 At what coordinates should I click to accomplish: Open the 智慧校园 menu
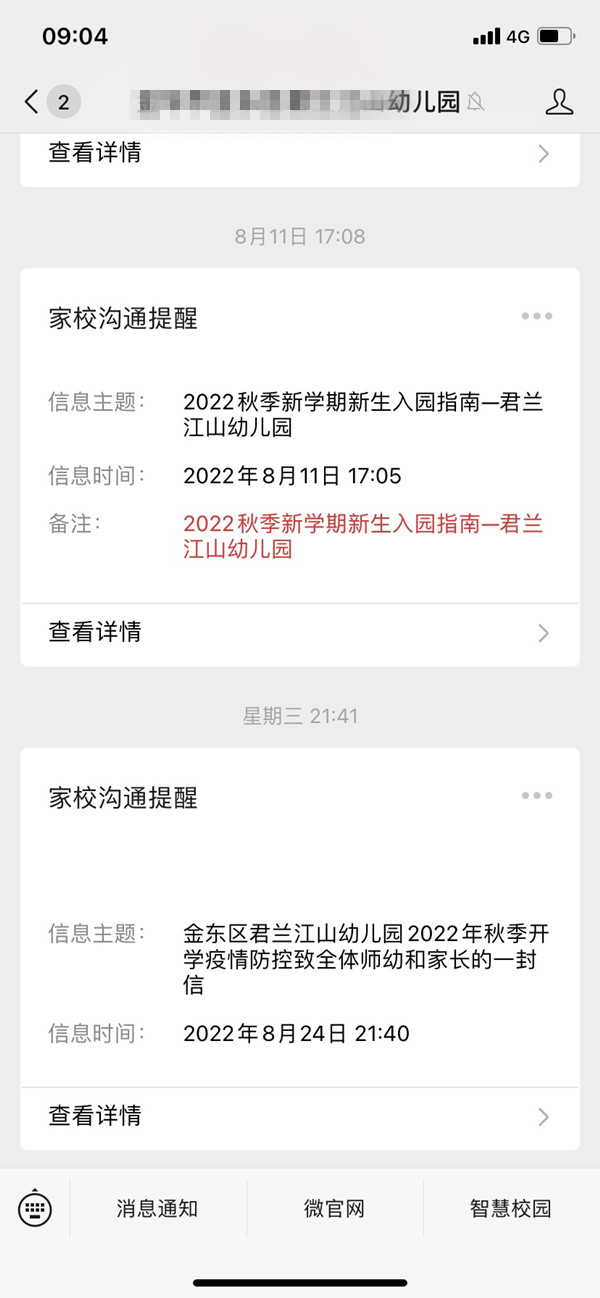tap(510, 1208)
